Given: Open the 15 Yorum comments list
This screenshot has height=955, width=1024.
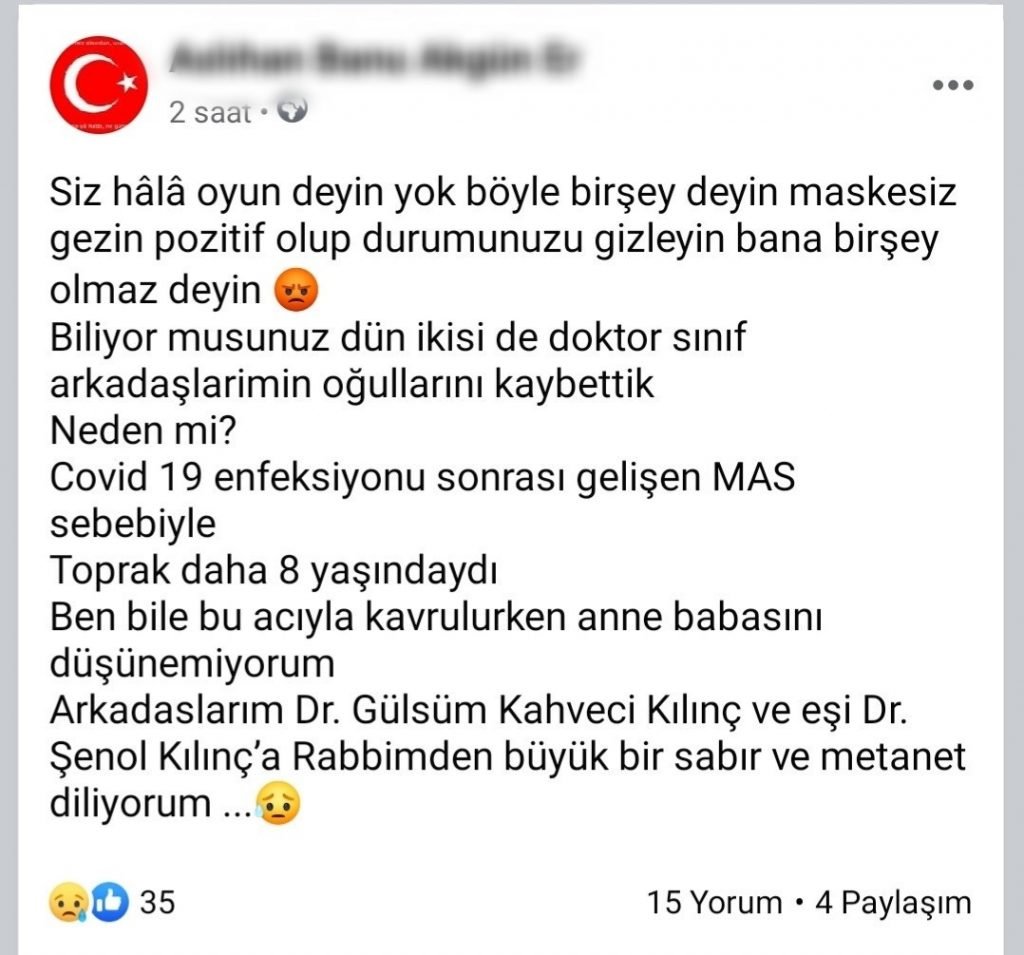Looking at the screenshot, I should tap(714, 903).
